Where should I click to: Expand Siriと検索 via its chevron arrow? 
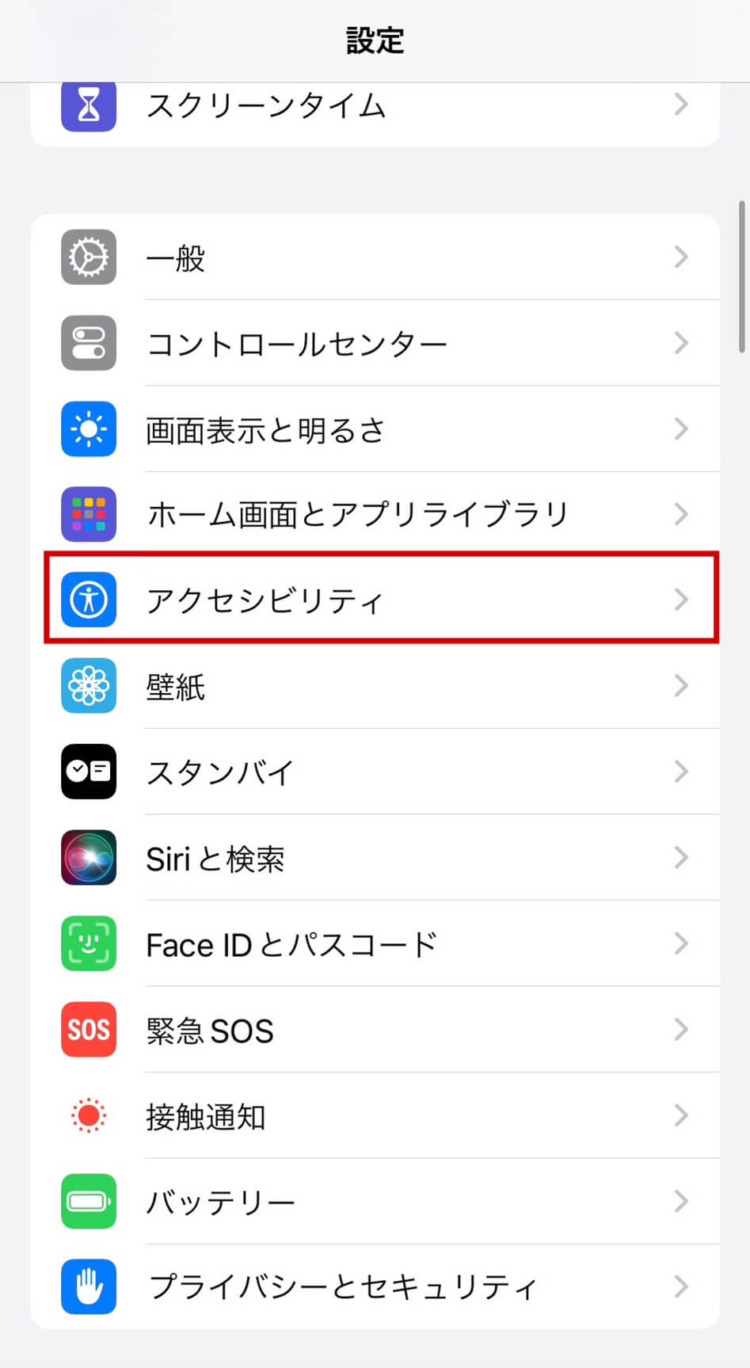click(682, 858)
